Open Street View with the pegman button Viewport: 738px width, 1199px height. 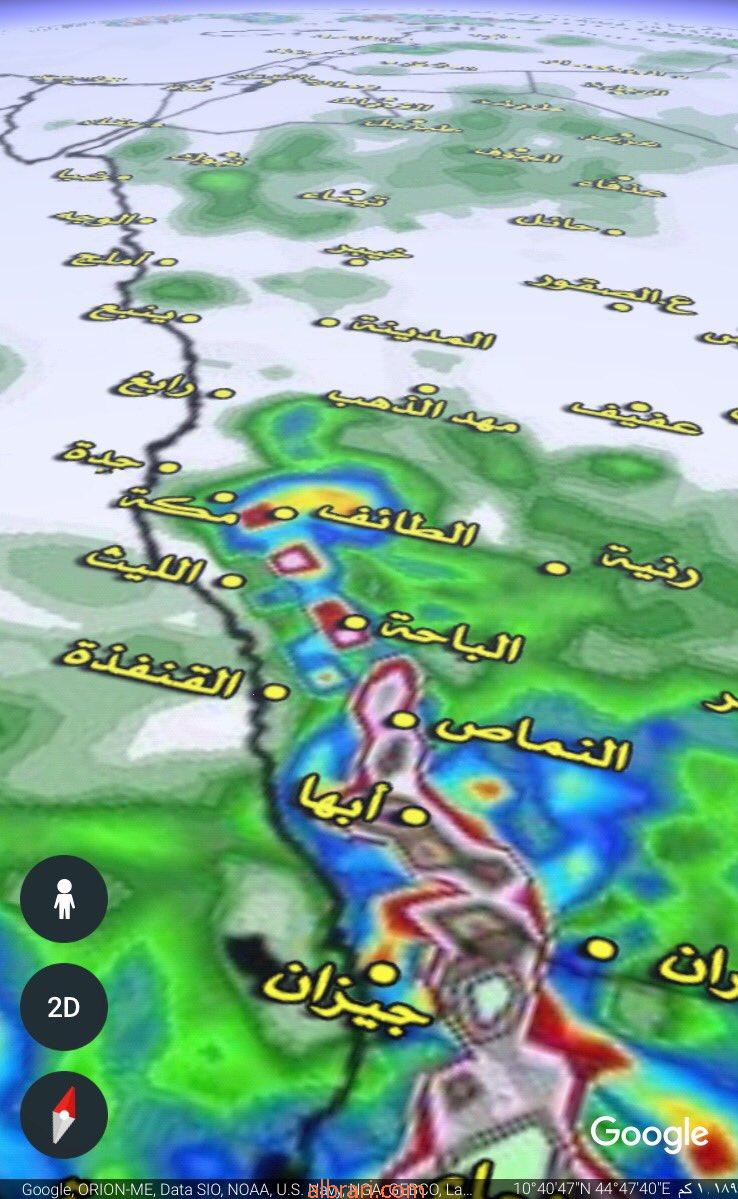(64, 898)
